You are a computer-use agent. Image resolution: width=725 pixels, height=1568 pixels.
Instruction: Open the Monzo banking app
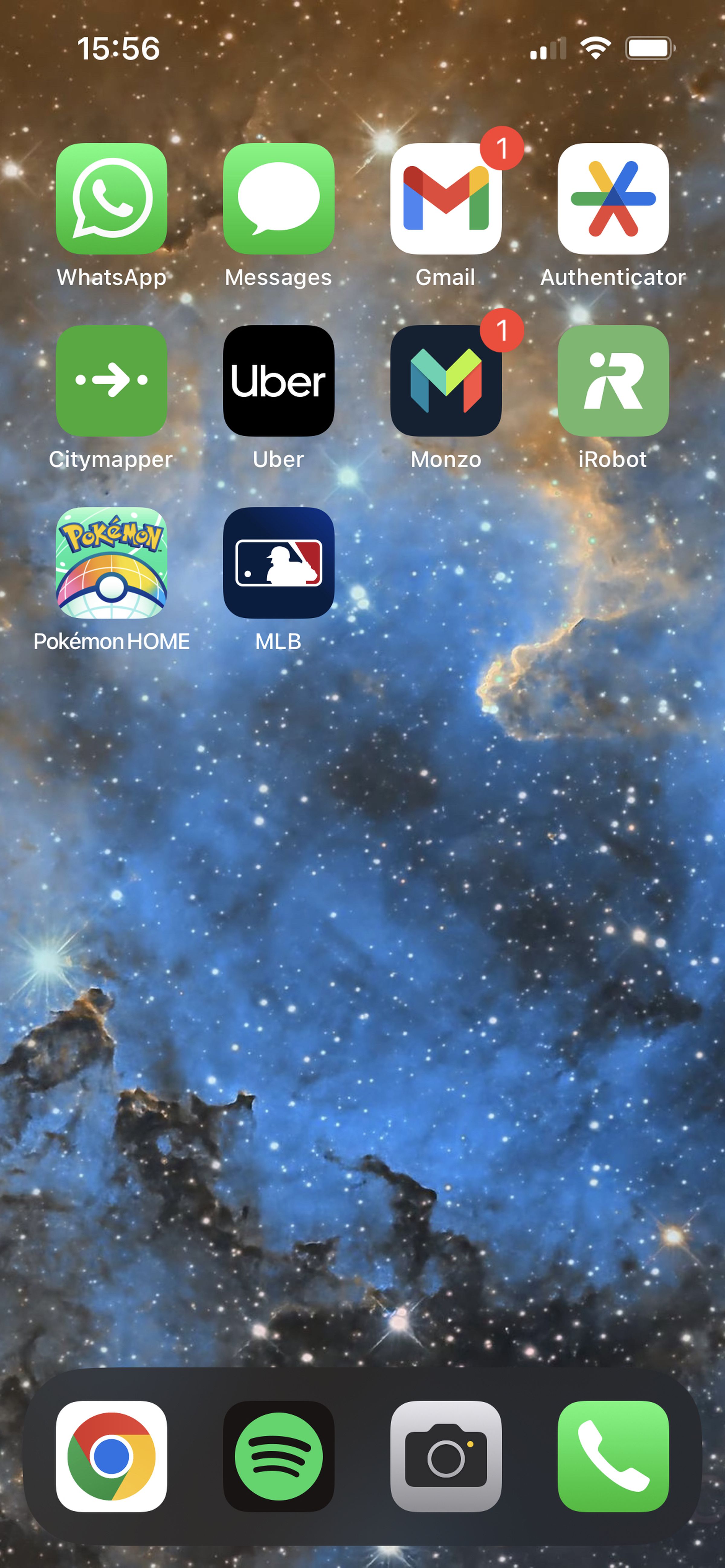(x=445, y=380)
